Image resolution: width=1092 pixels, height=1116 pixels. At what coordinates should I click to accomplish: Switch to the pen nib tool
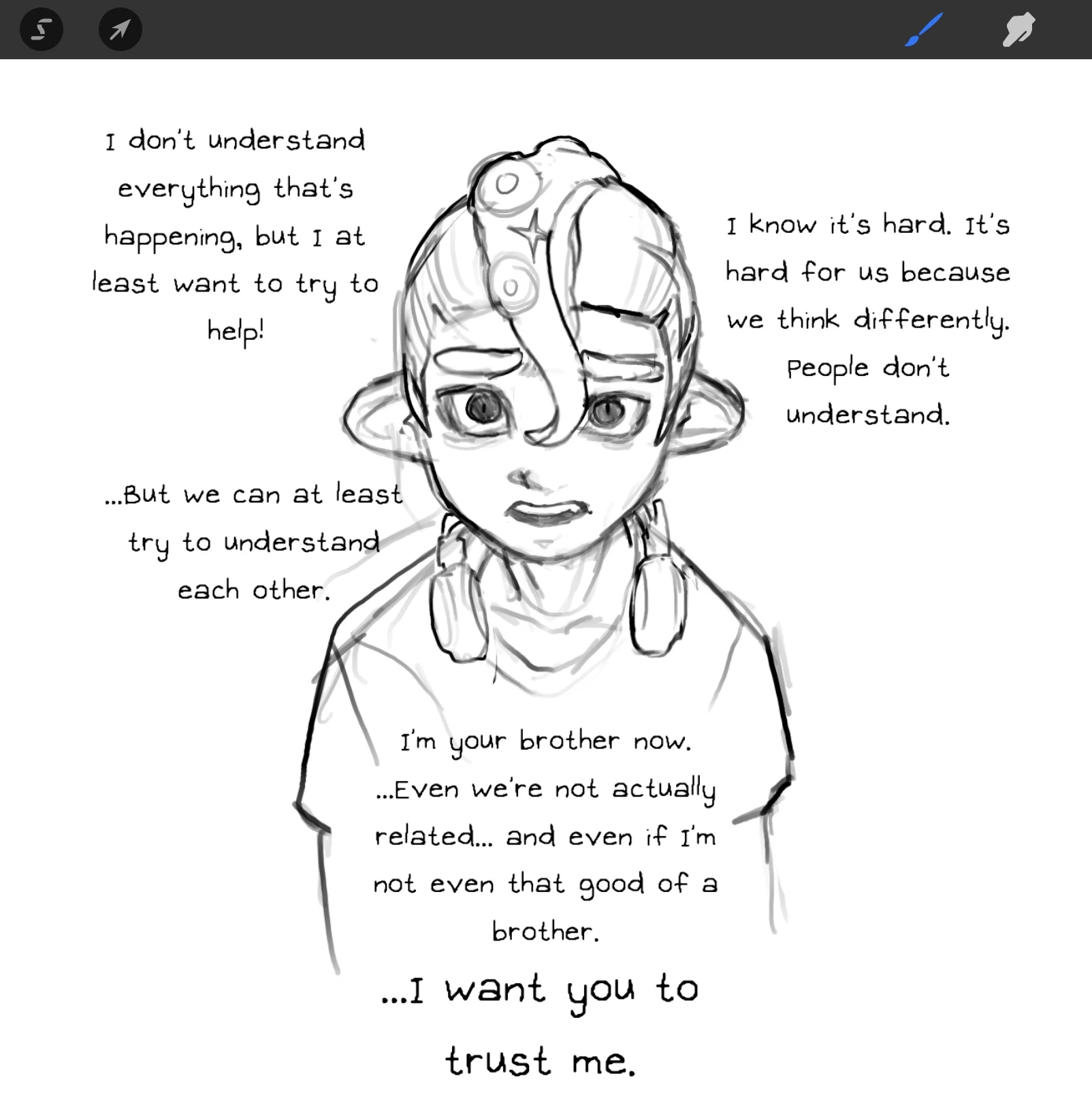(x=1018, y=30)
